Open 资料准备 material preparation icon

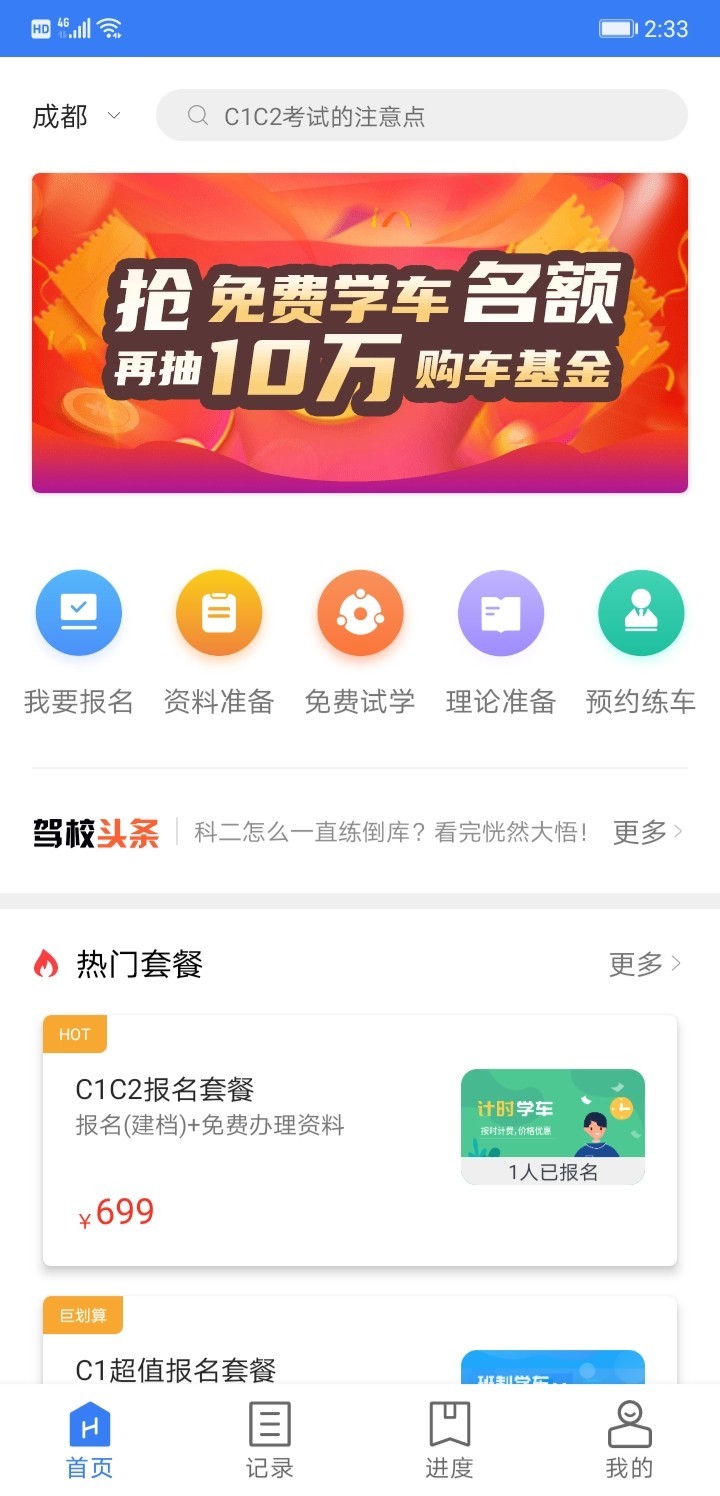(x=219, y=612)
